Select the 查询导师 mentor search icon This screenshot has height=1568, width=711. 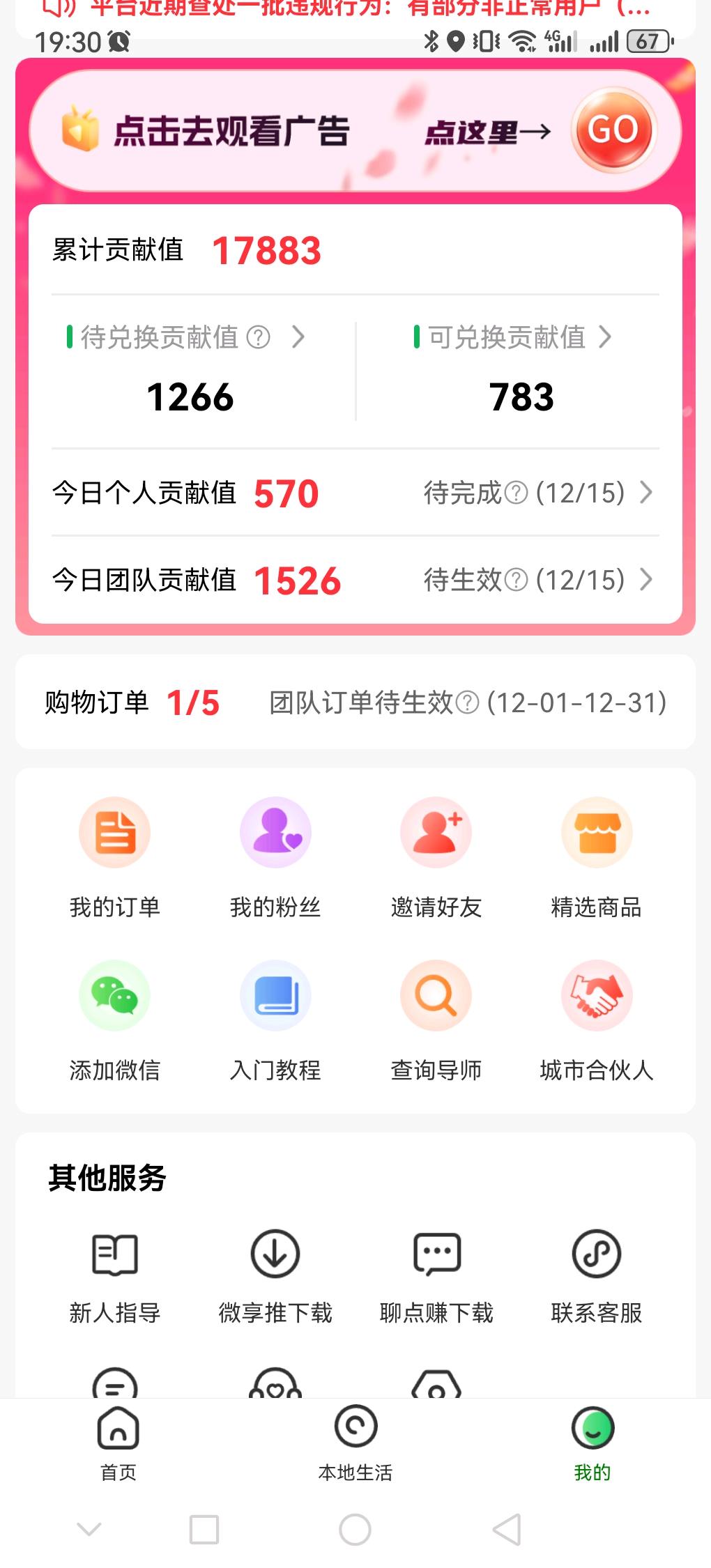point(436,995)
